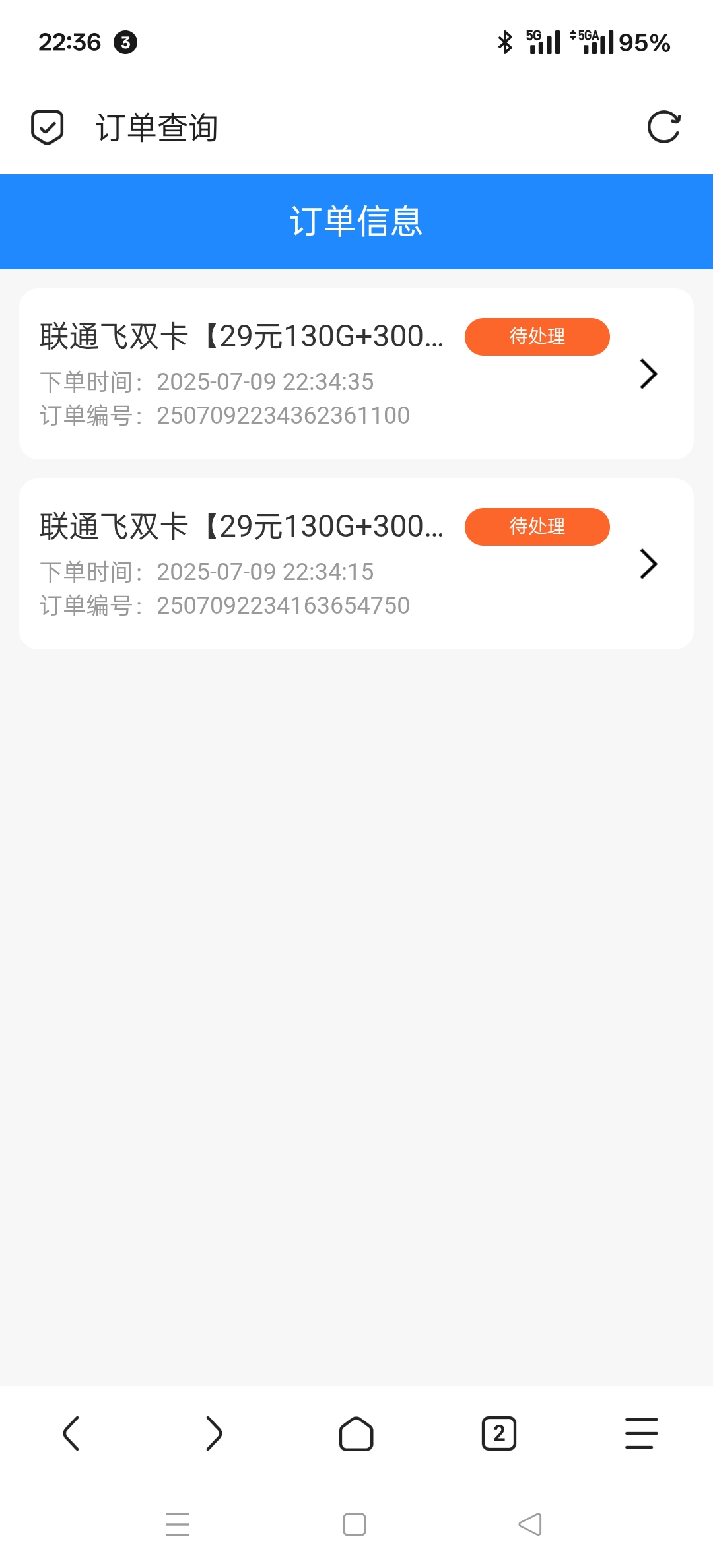Go to the system home screen
The height and width of the screenshot is (1568, 713).
click(355, 1524)
